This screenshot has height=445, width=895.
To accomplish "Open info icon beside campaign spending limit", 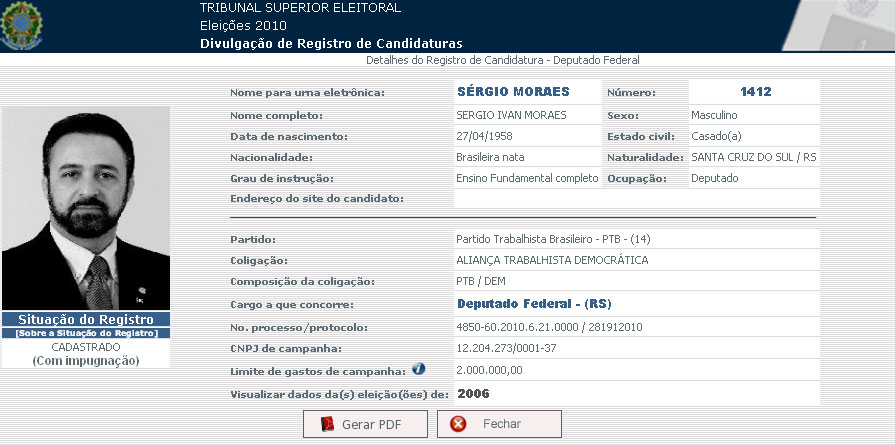I will click(419, 369).
